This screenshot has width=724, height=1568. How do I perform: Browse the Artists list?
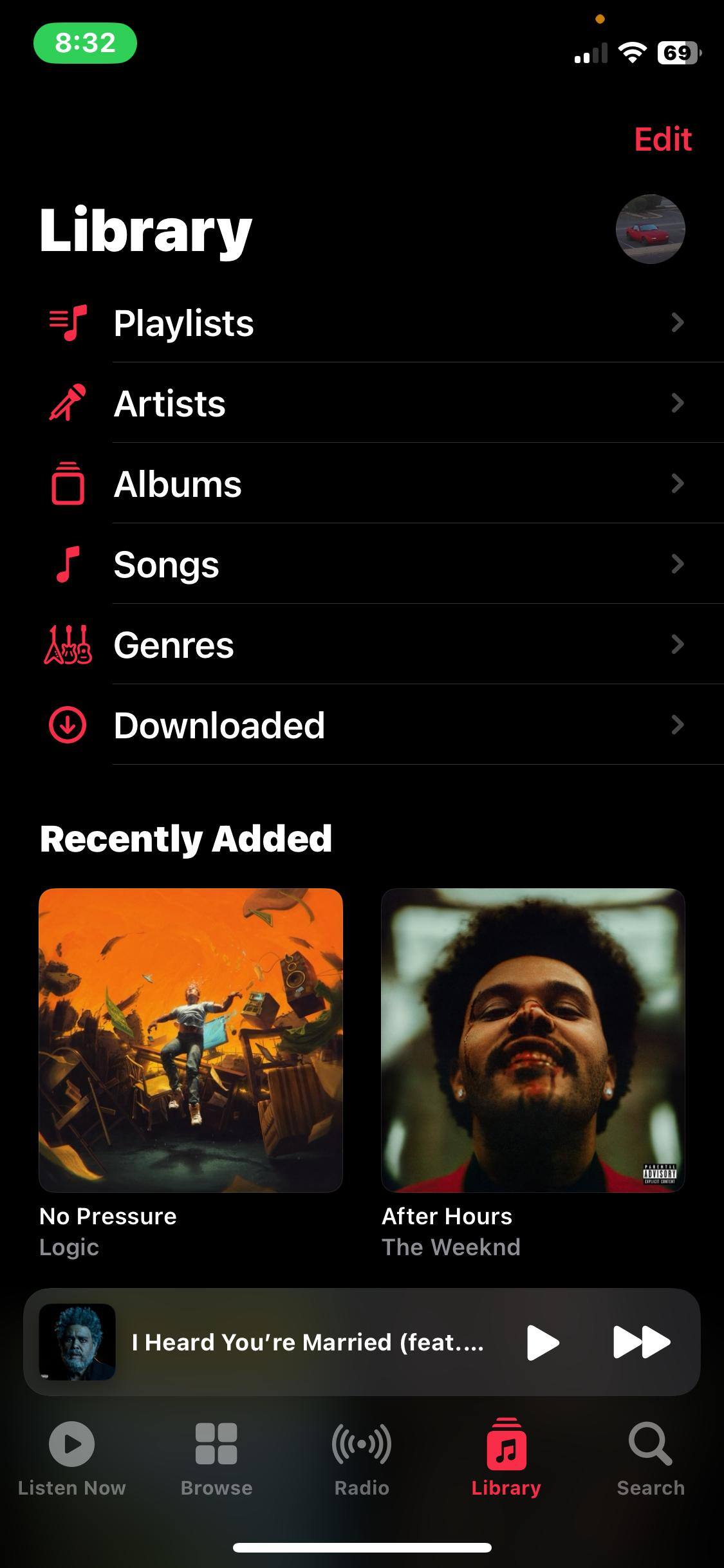169,404
